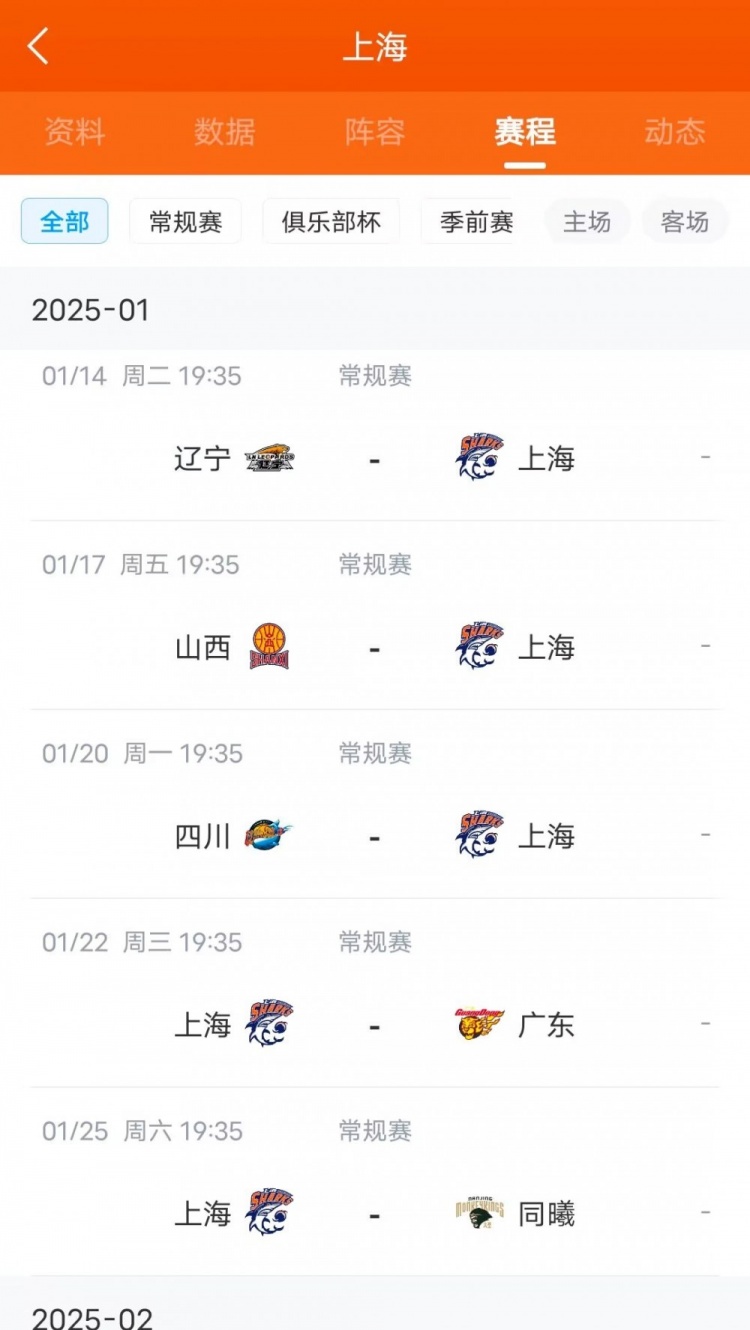Screen dimensions: 750x1330
Task: Show only 主场 games
Action: [587, 221]
